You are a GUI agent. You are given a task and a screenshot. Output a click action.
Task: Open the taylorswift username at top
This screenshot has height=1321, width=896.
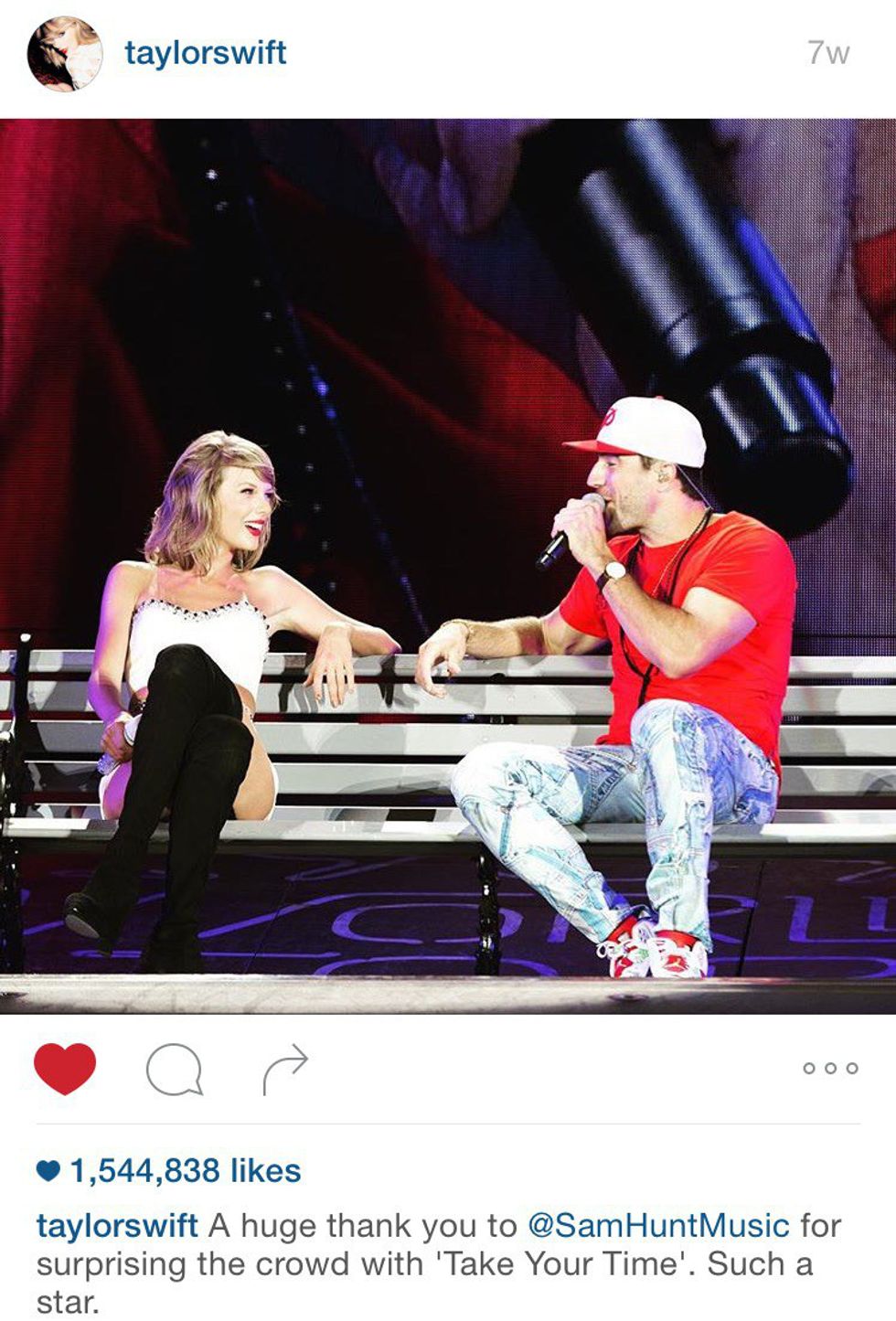tap(206, 53)
